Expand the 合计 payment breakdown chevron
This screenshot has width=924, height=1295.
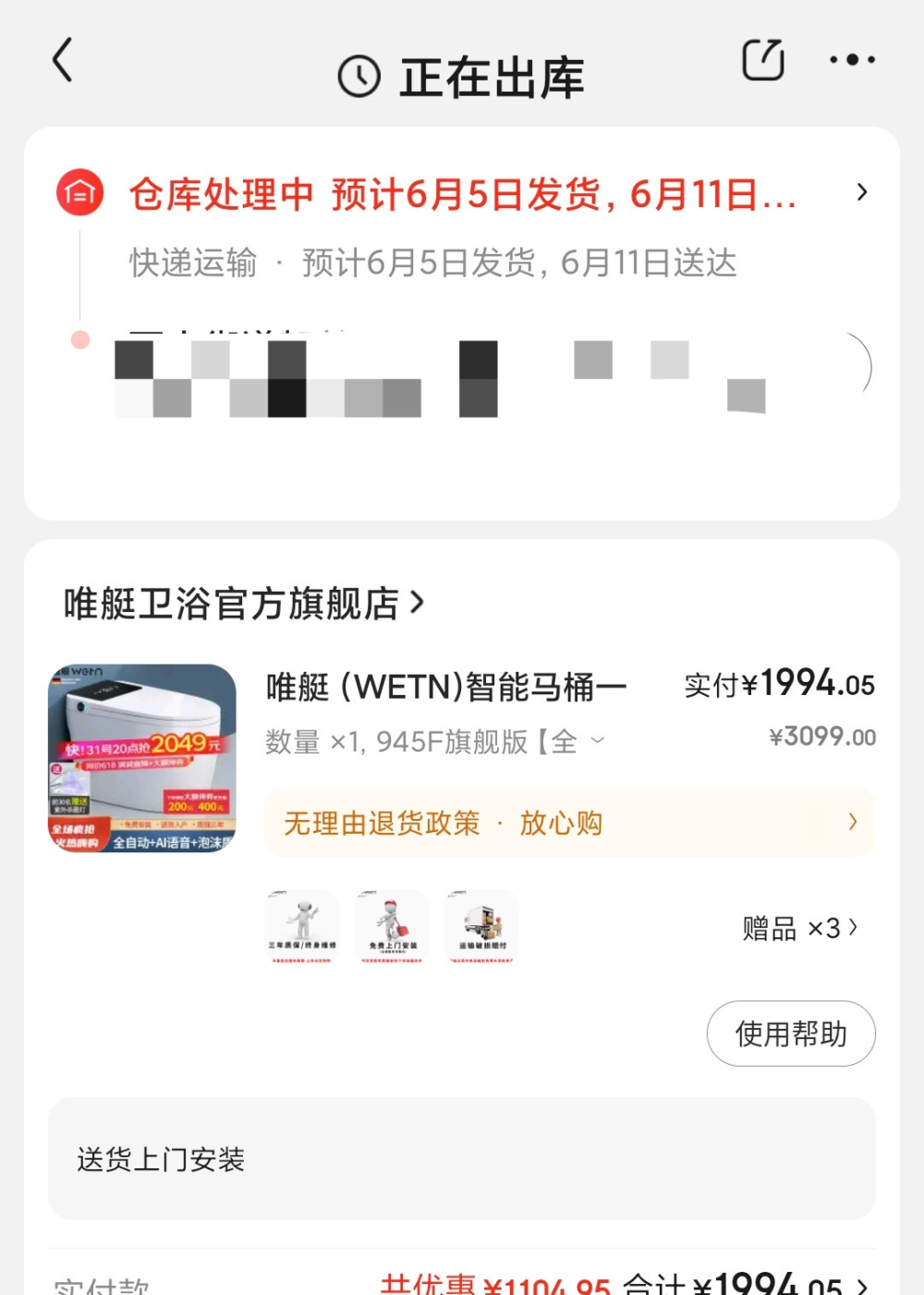coord(862,1286)
